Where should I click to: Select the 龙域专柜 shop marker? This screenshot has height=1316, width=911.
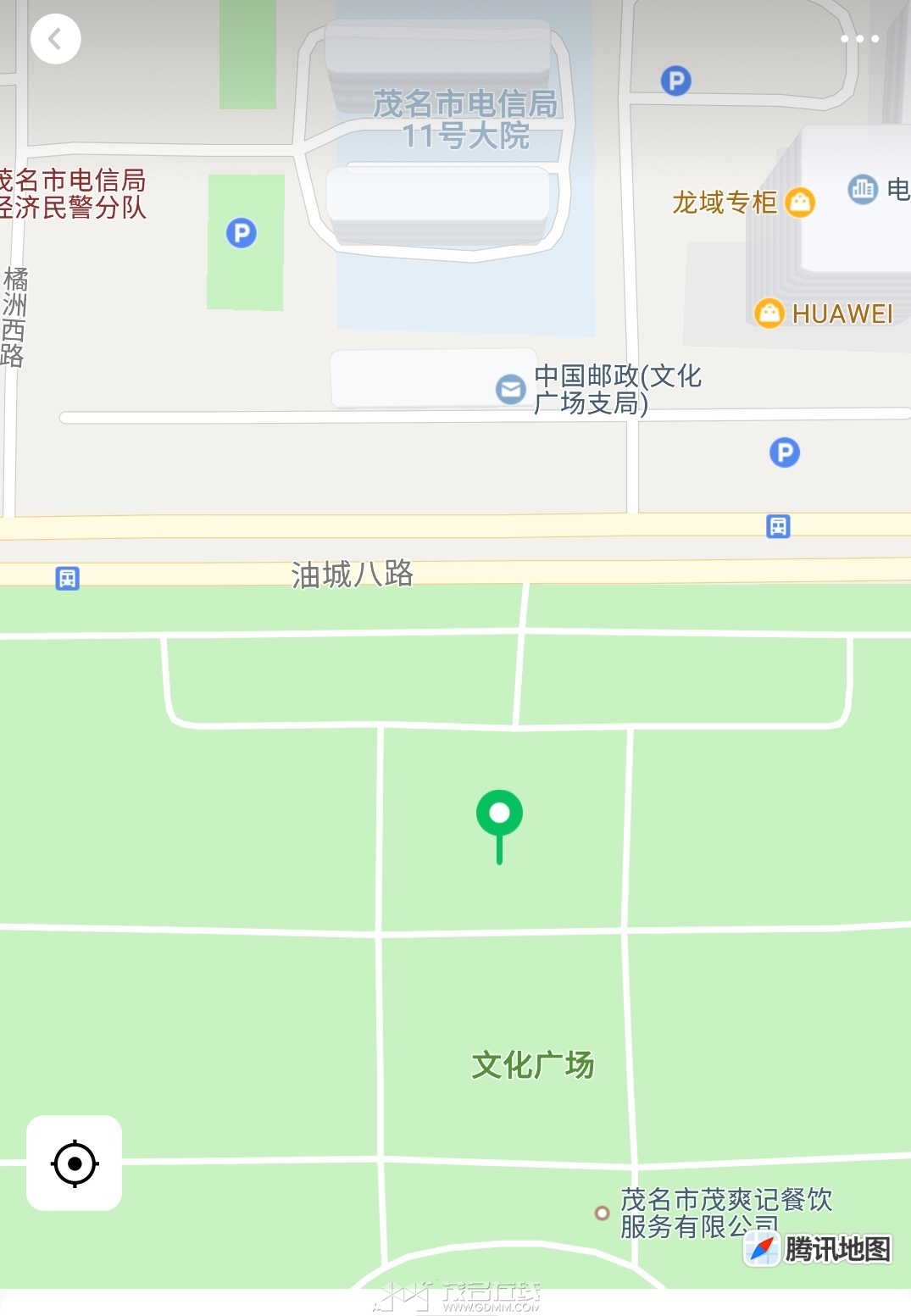tap(799, 203)
